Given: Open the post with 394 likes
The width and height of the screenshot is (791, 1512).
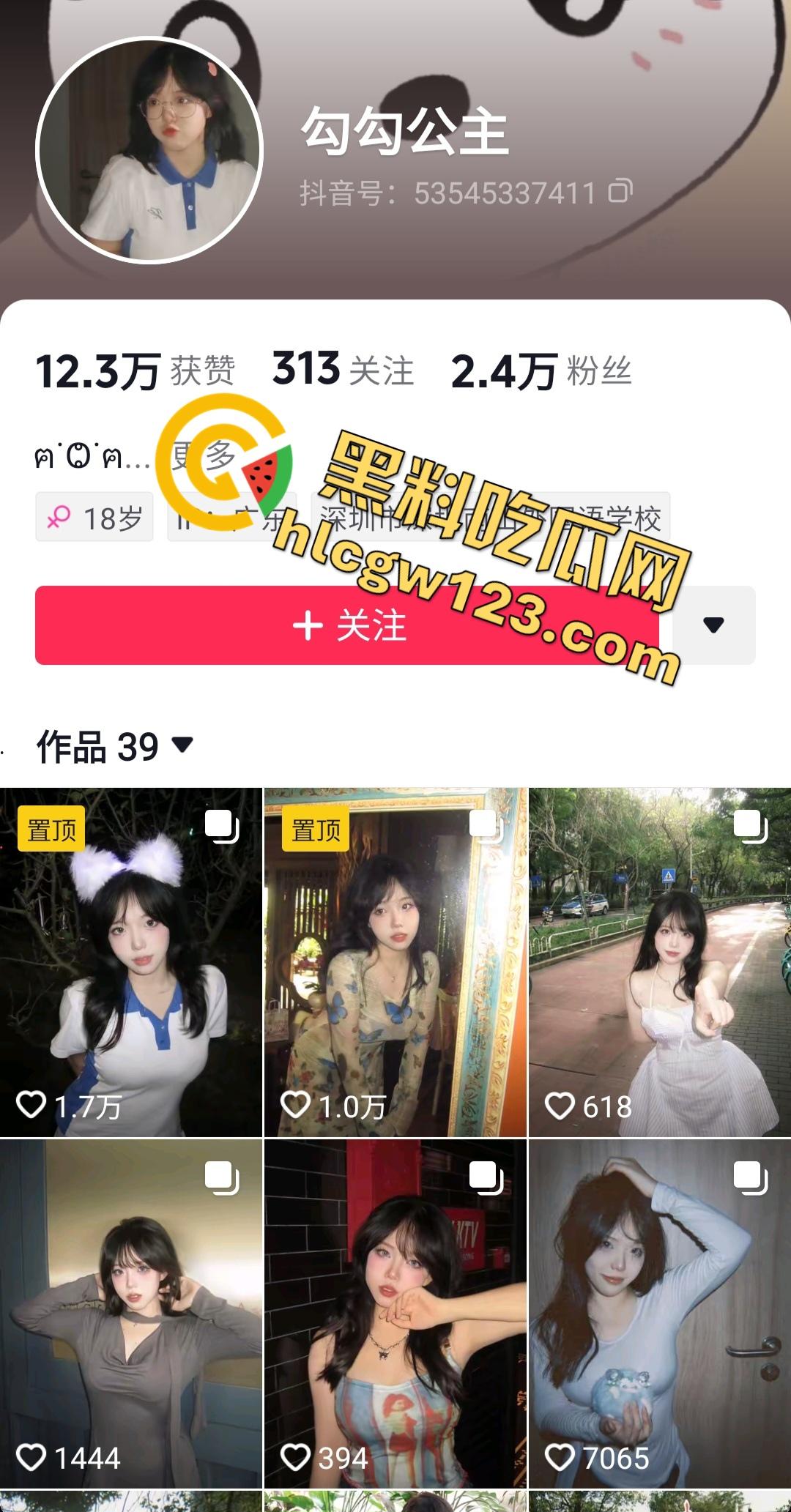Looking at the screenshot, I should [x=395, y=1314].
